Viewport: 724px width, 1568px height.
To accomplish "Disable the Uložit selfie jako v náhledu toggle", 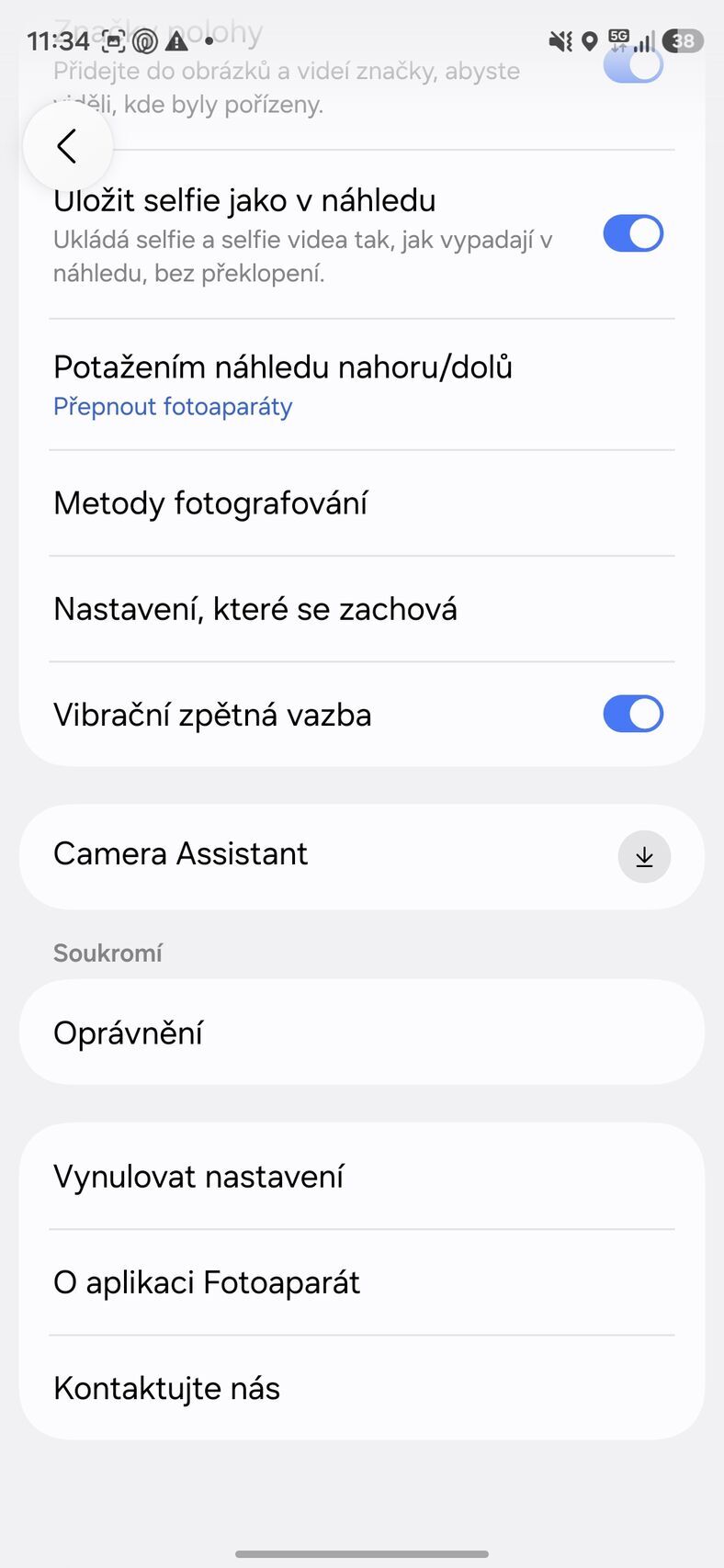I will pyautogui.click(x=633, y=233).
